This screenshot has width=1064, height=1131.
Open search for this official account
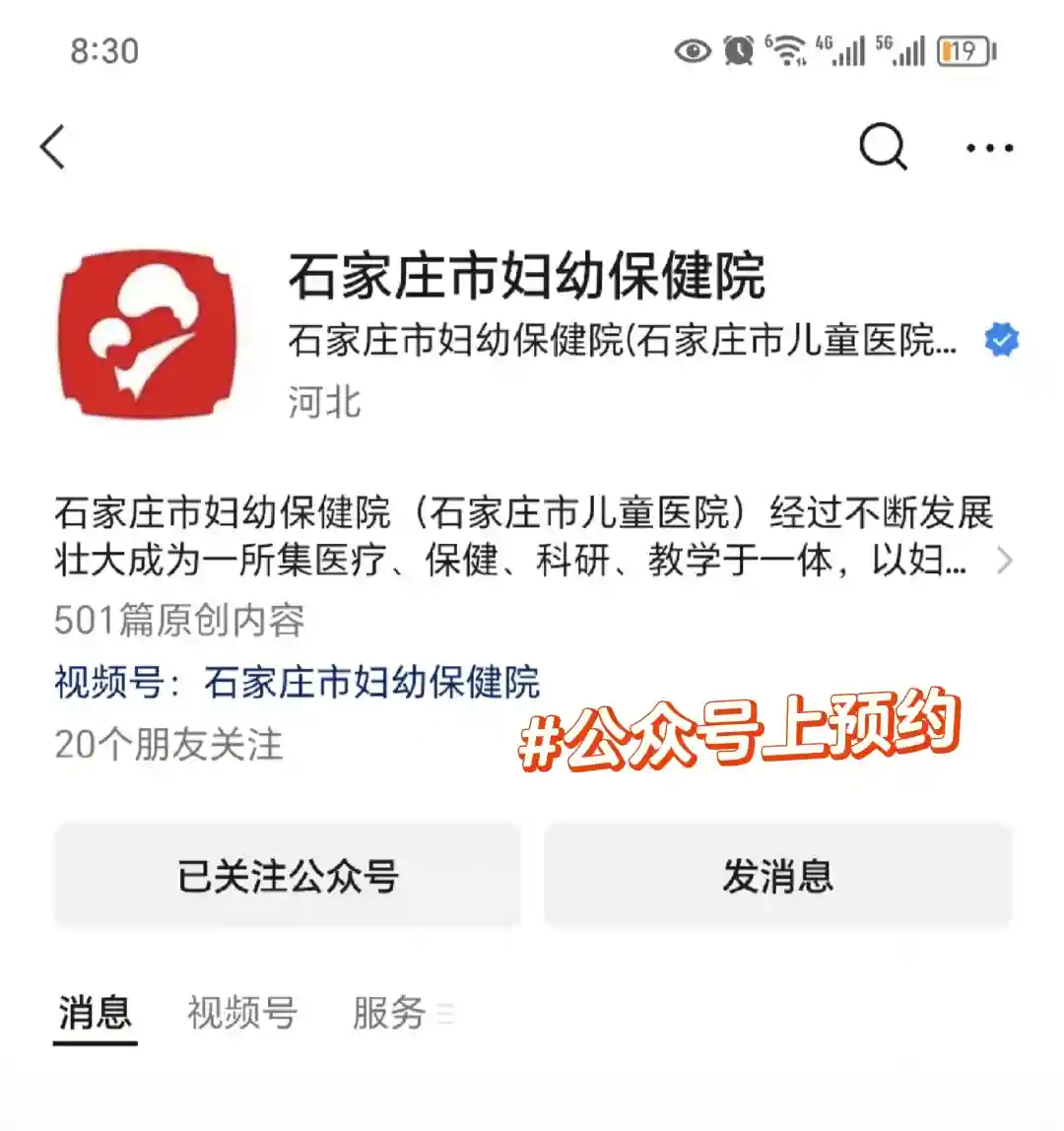[x=882, y=148]
